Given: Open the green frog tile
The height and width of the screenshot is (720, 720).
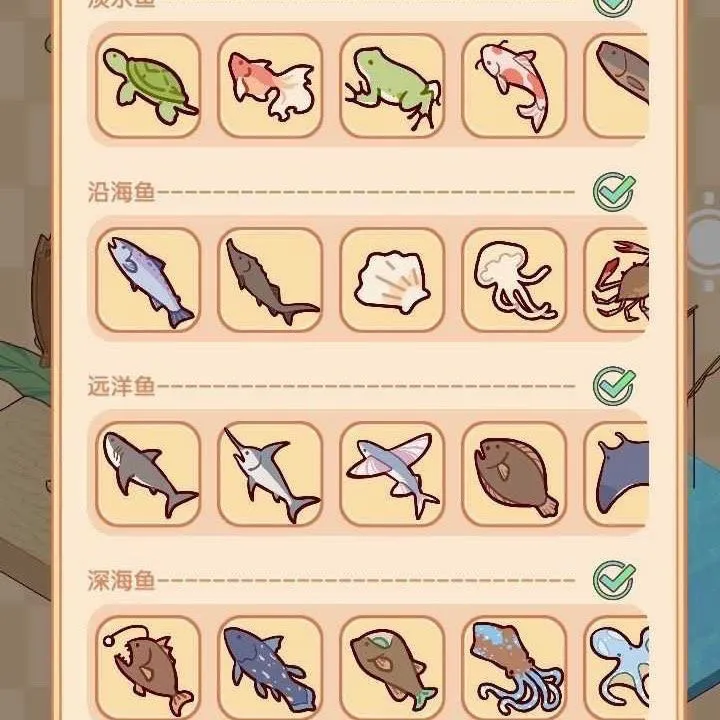Looking at the screenshot, I should (392, 86).
